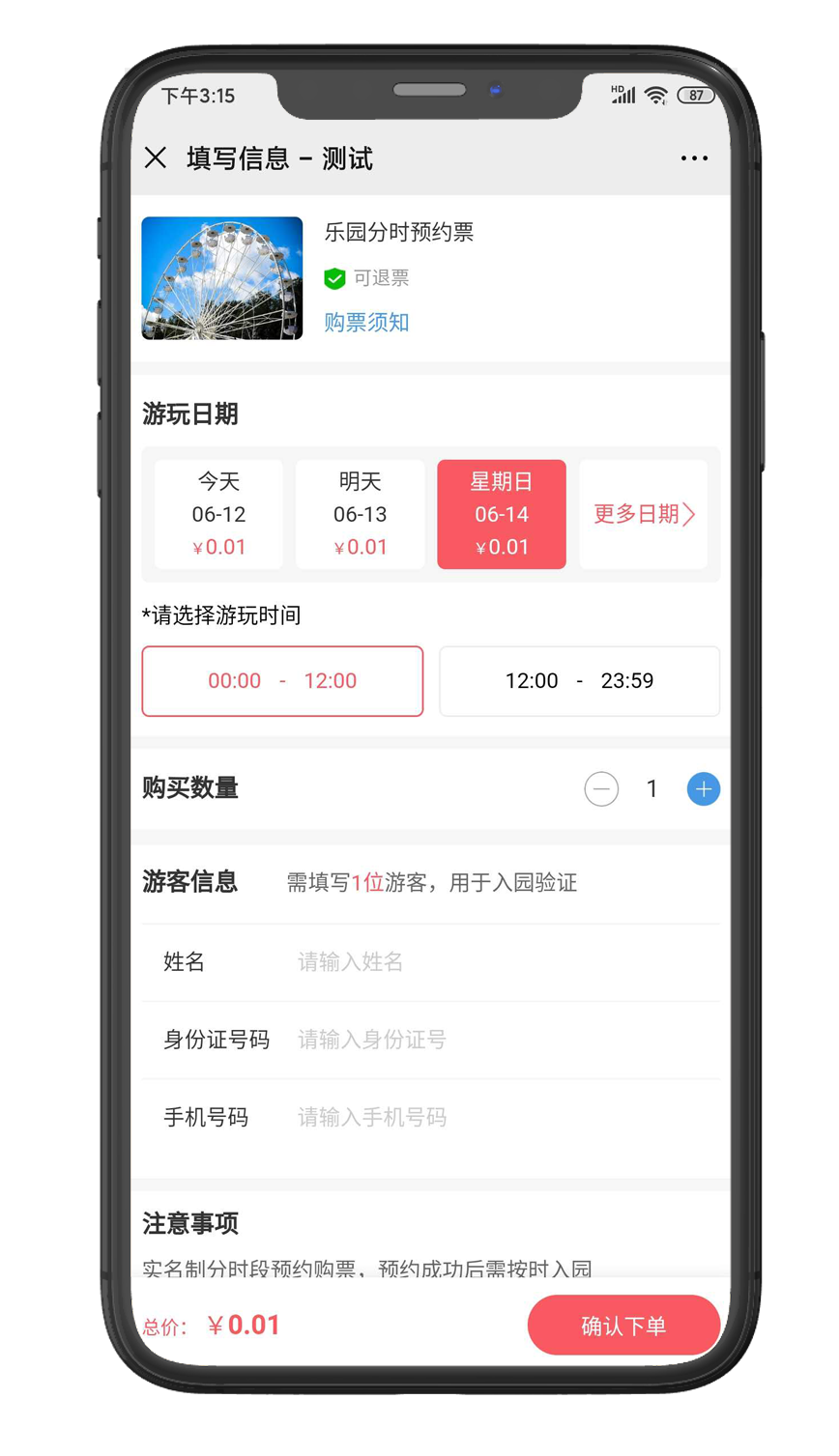This screenshot has width=839, height=1456.
Task: Select 明天 06-13 as visit date
Action: tap(360, 514)
